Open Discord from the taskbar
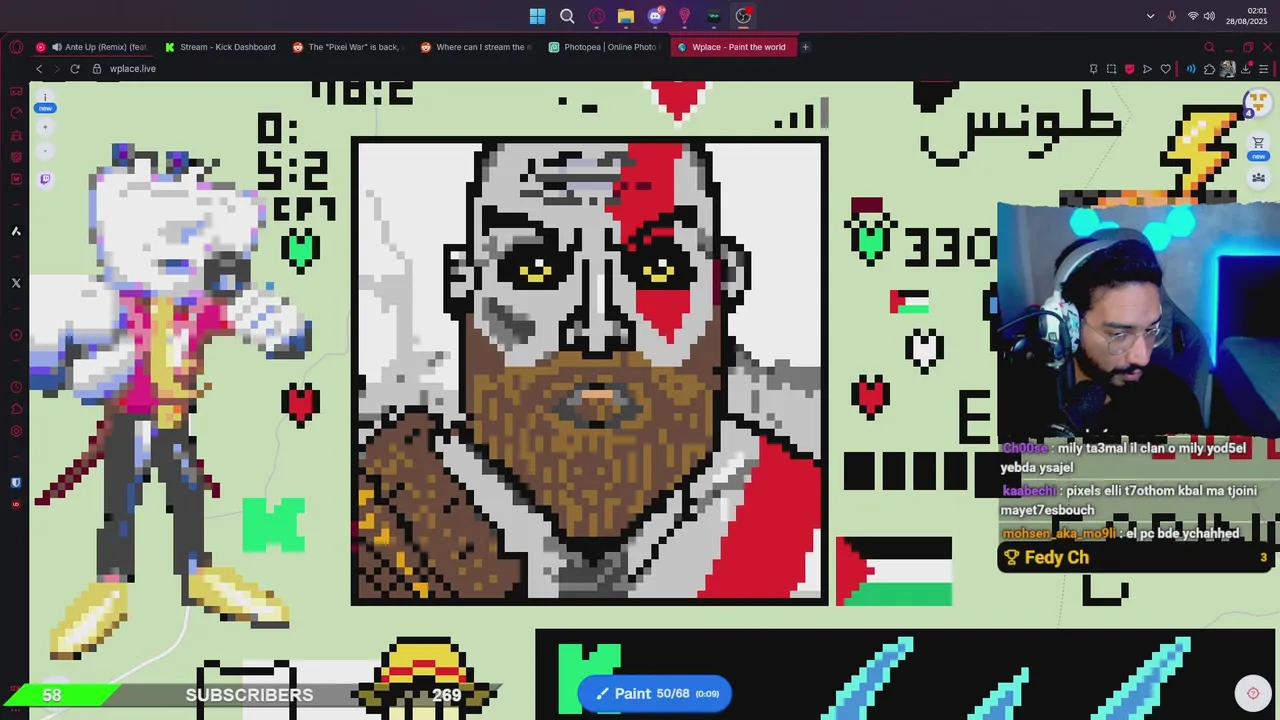 point(655,16)
